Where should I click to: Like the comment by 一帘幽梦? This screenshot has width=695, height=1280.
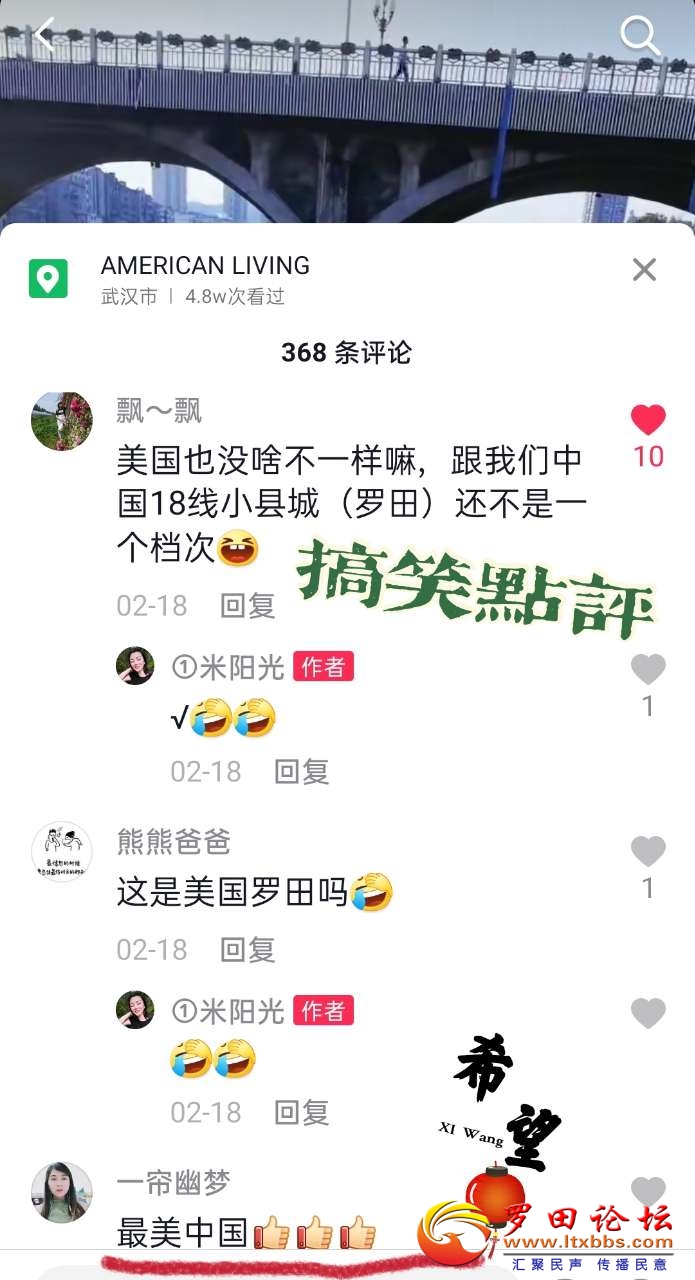click(648, 1191)
